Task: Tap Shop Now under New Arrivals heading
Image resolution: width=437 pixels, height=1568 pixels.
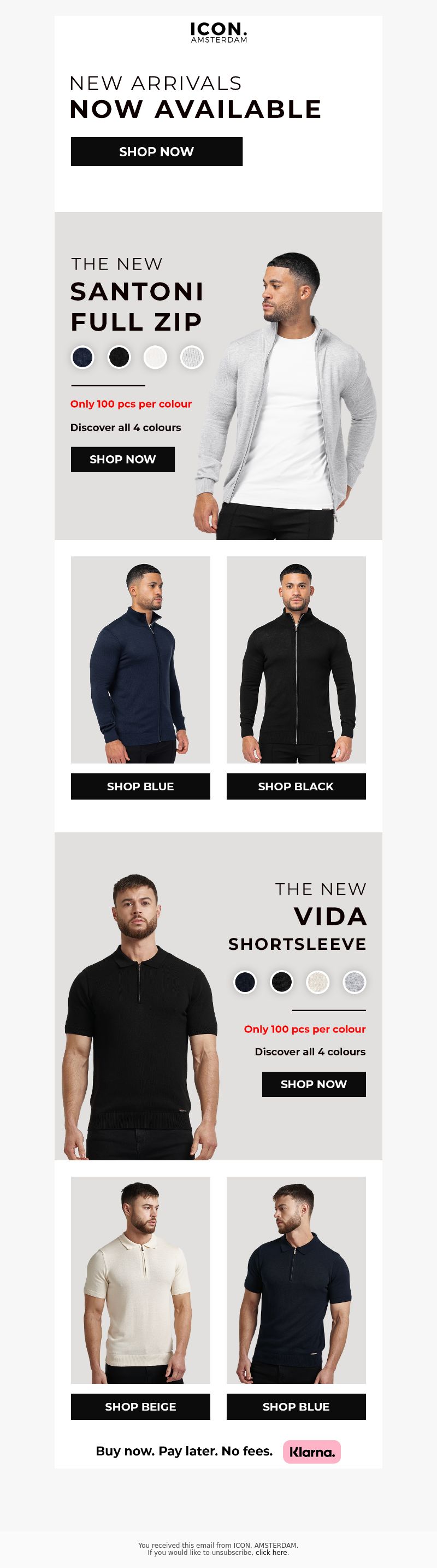Action: click(156, 151)
